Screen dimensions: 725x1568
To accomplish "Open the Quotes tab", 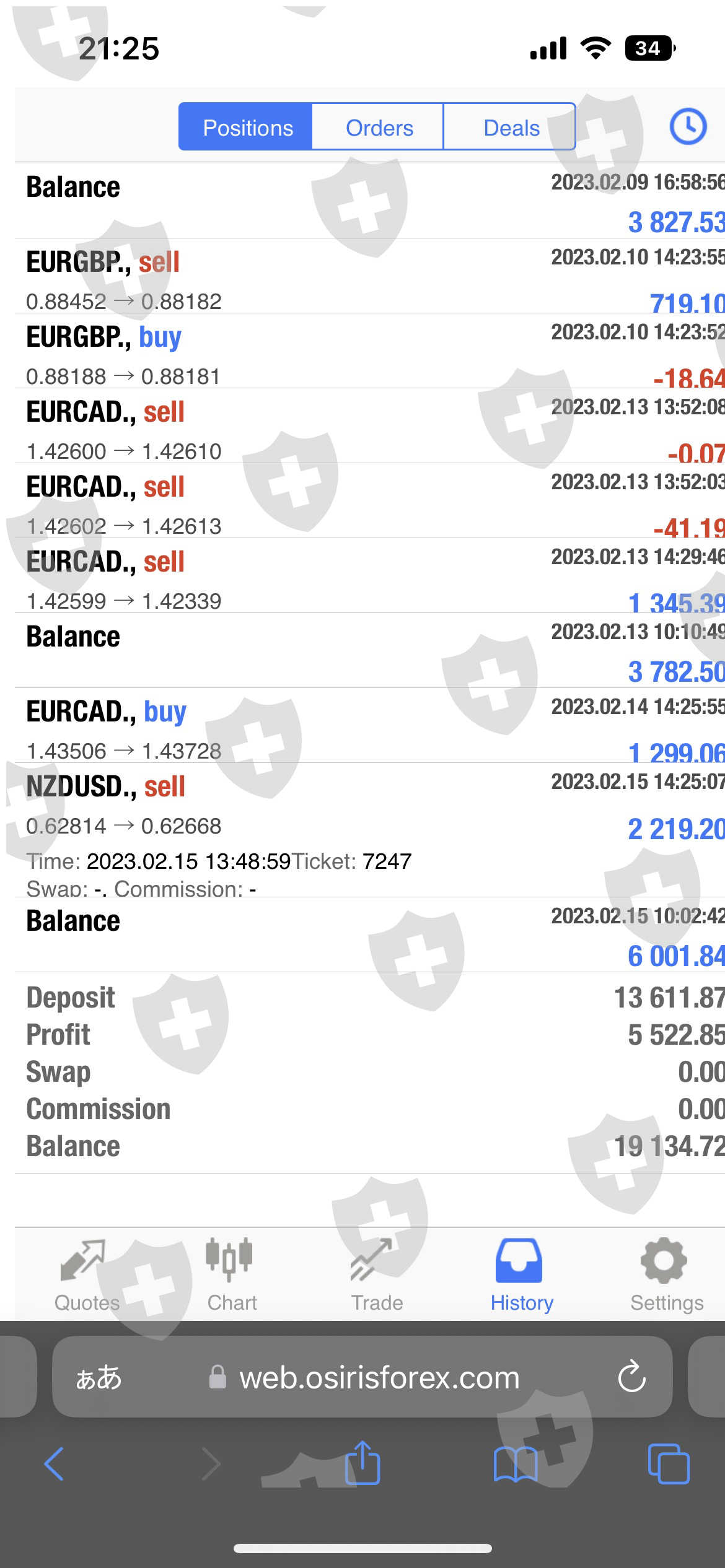I will point(86,1274).
